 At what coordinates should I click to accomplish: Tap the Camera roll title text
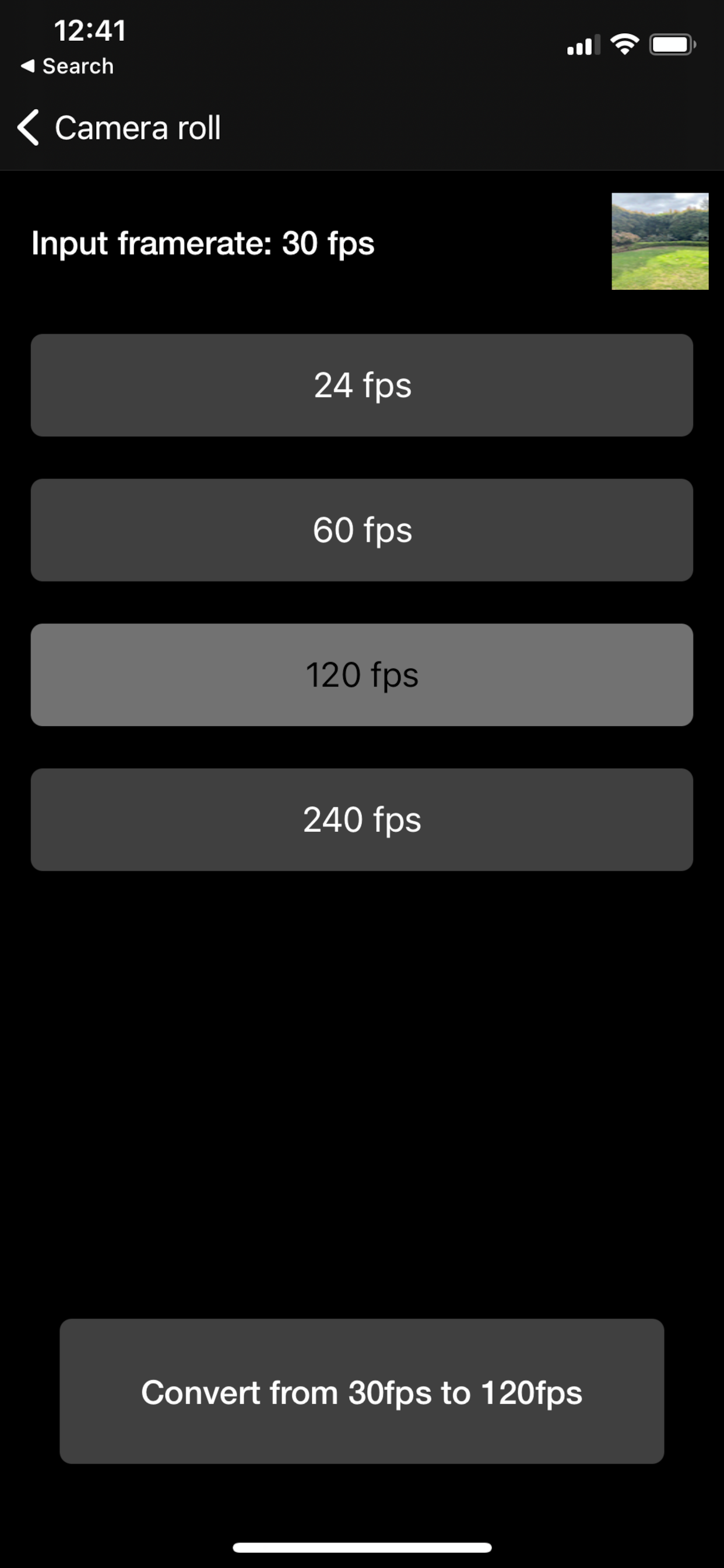(138, 128)
